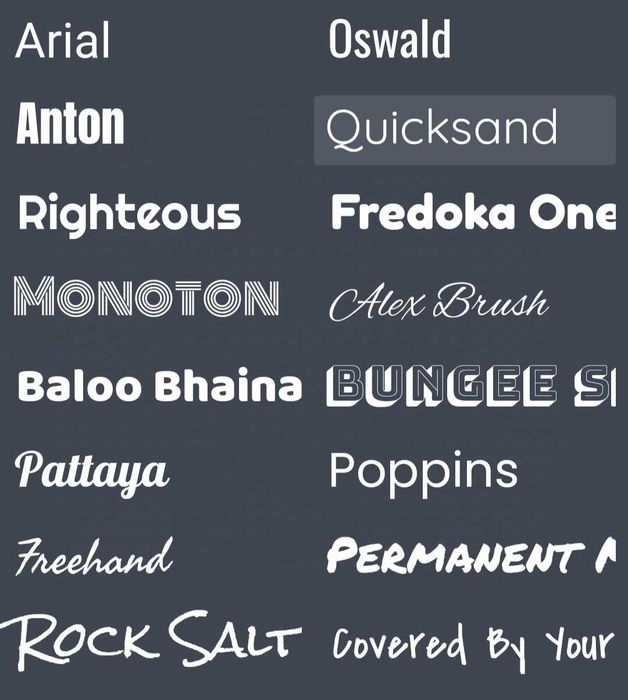This screenshot has height=700, width=628.
Task: Choose the Rock Salt font
Action: (x=150, y=640)
